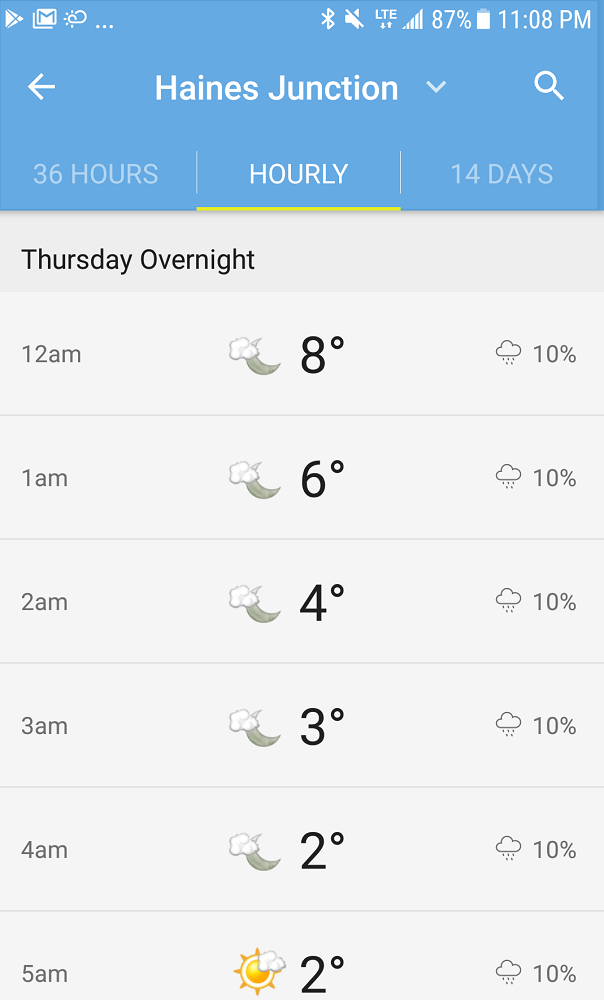Open the 2am hourly forecast row
The image size is (604, 1000).
pyautogui.click(x=302, y=601)
